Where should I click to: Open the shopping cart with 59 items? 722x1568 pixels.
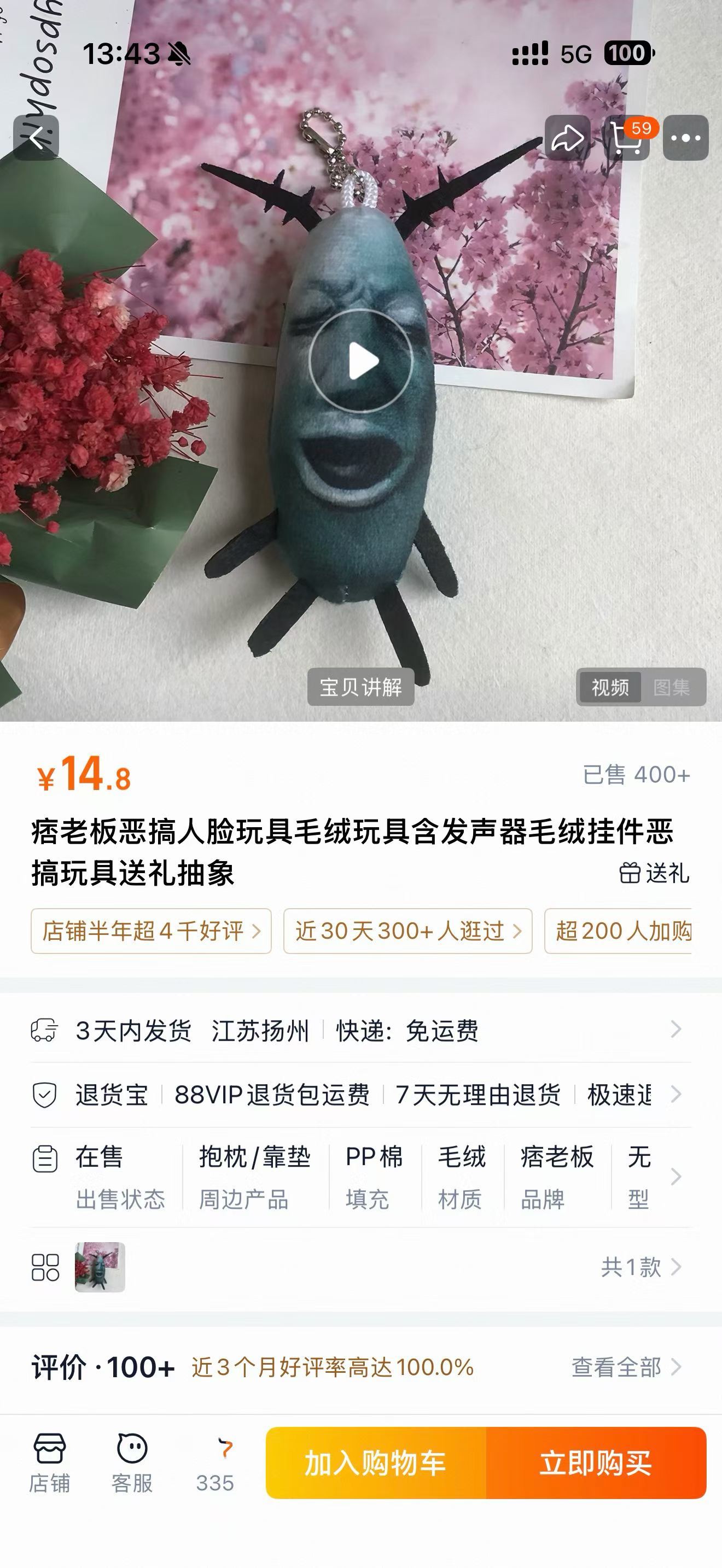[626, 138]
